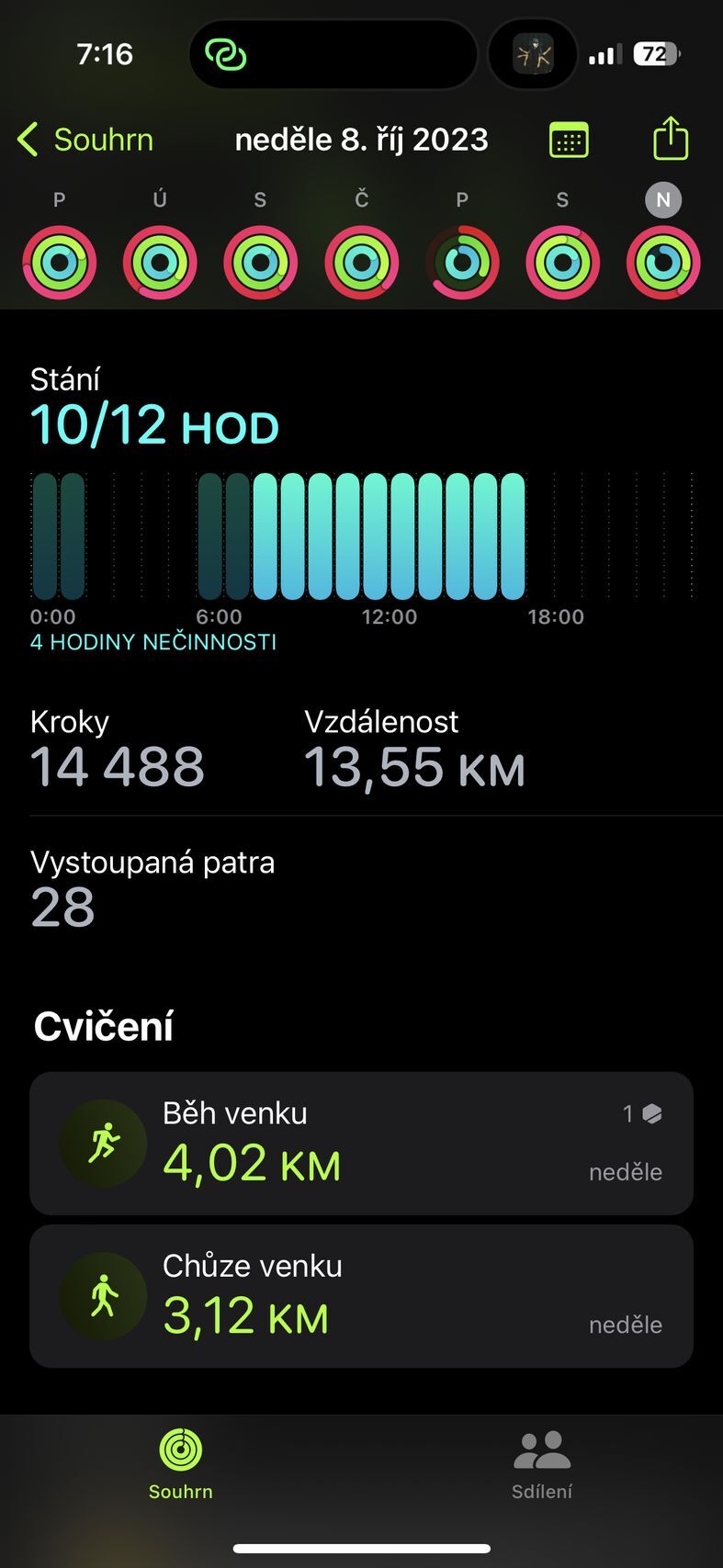723x1568 pixels.
Task: Select the highlighted Sunday ring marked N
Action: pos(663,263)
